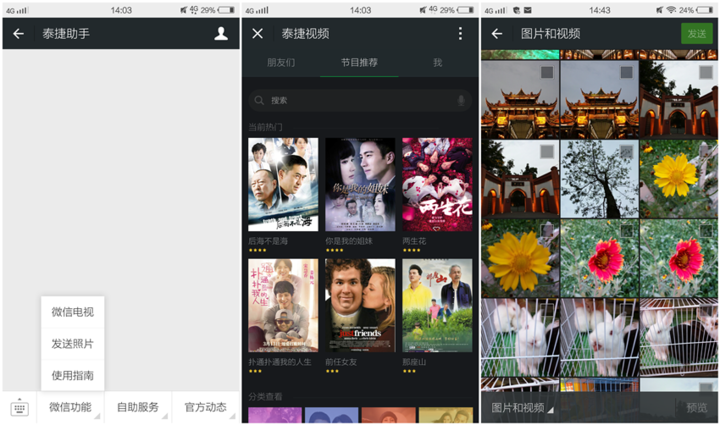Go back from the 泰捷助手 chat
The height and width of the screenshot is (425, 720).
(18, 34)
